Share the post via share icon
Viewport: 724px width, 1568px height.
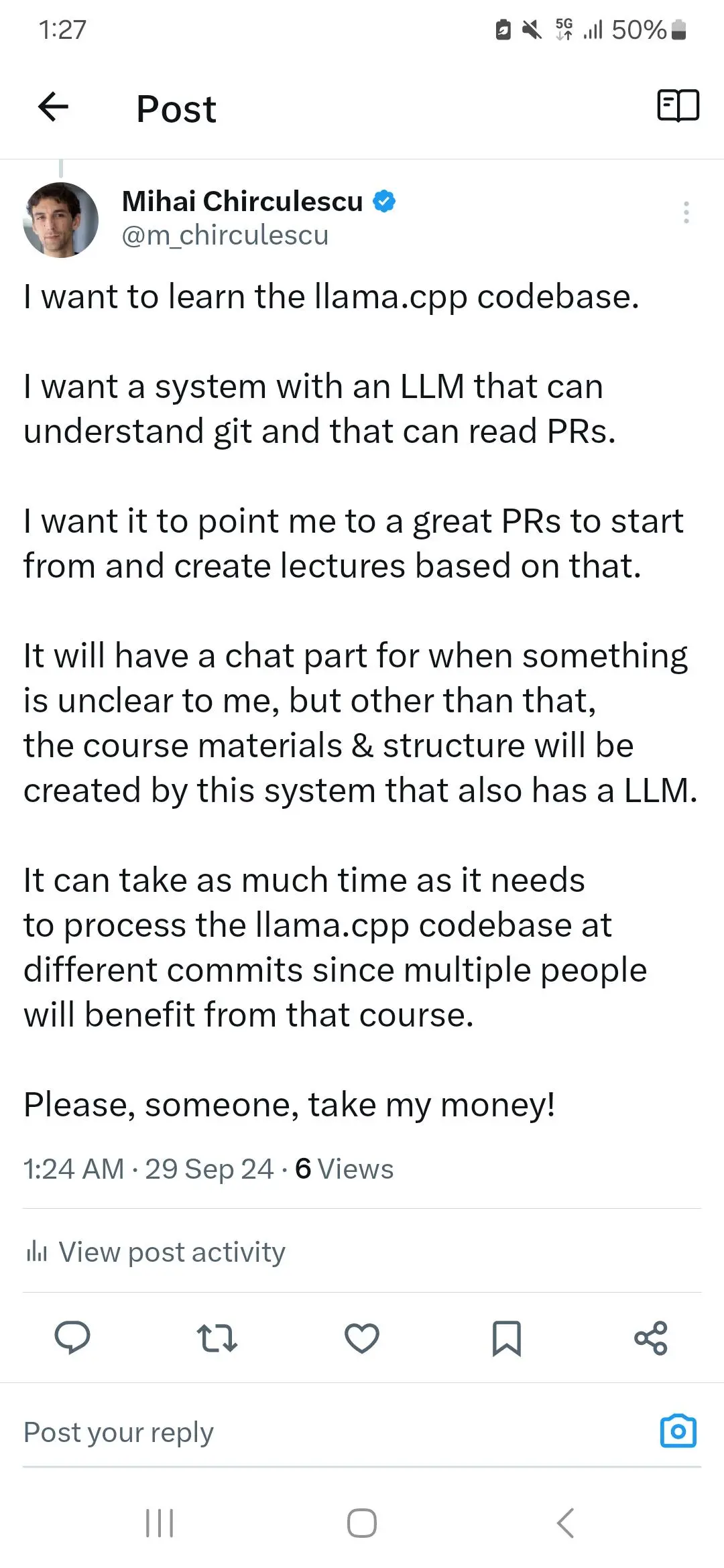(651, 1338)
